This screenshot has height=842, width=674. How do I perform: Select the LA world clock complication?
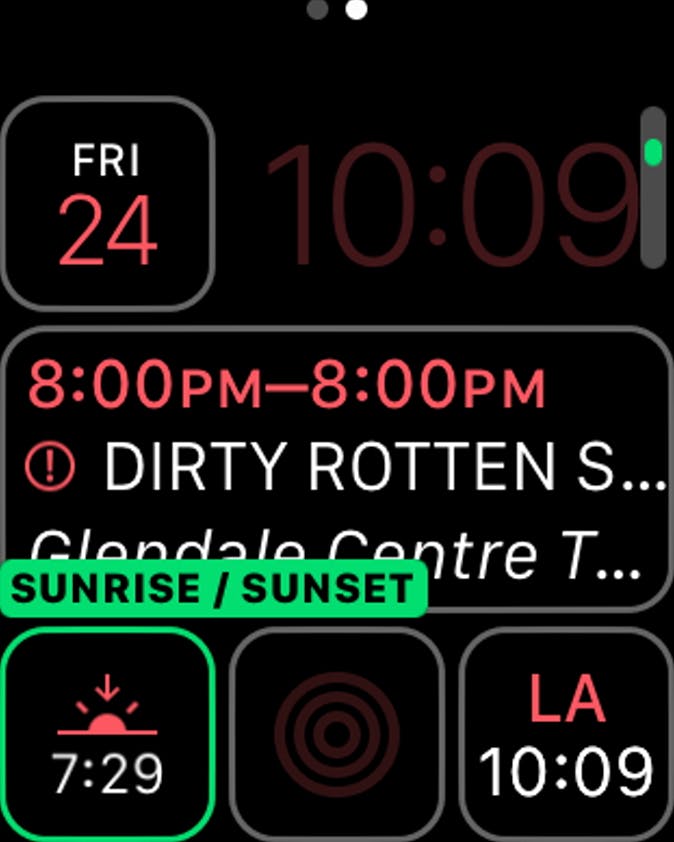coord(566,735)
